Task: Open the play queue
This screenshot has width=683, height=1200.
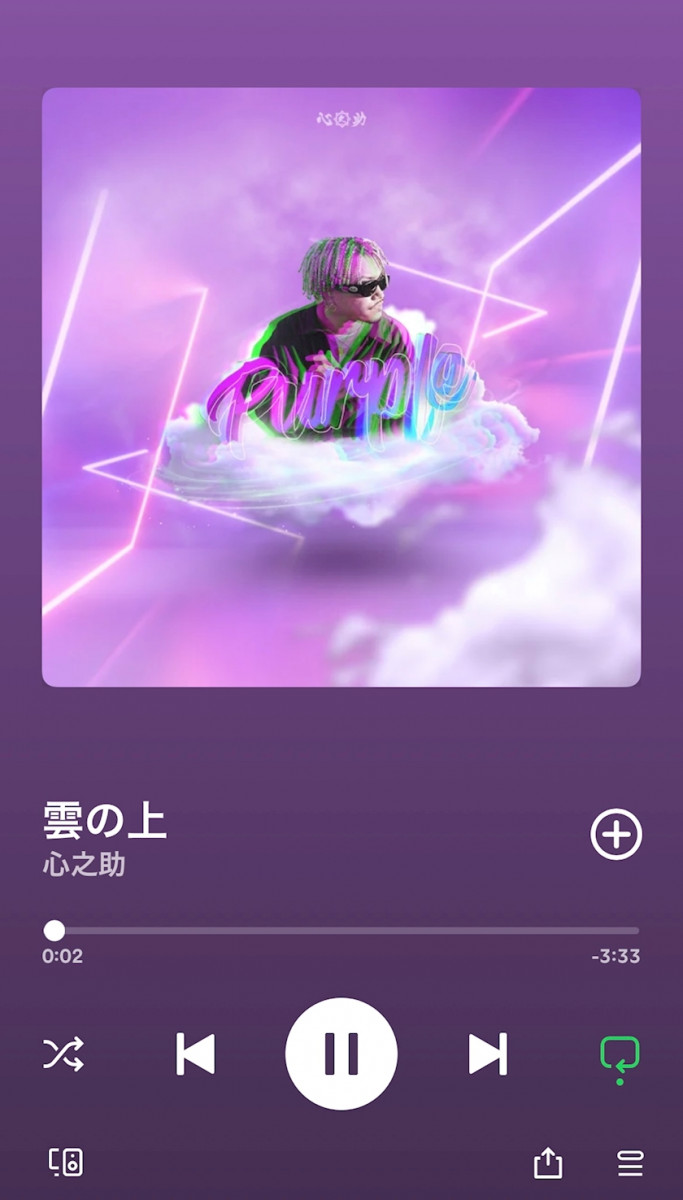Action: 630,1163
